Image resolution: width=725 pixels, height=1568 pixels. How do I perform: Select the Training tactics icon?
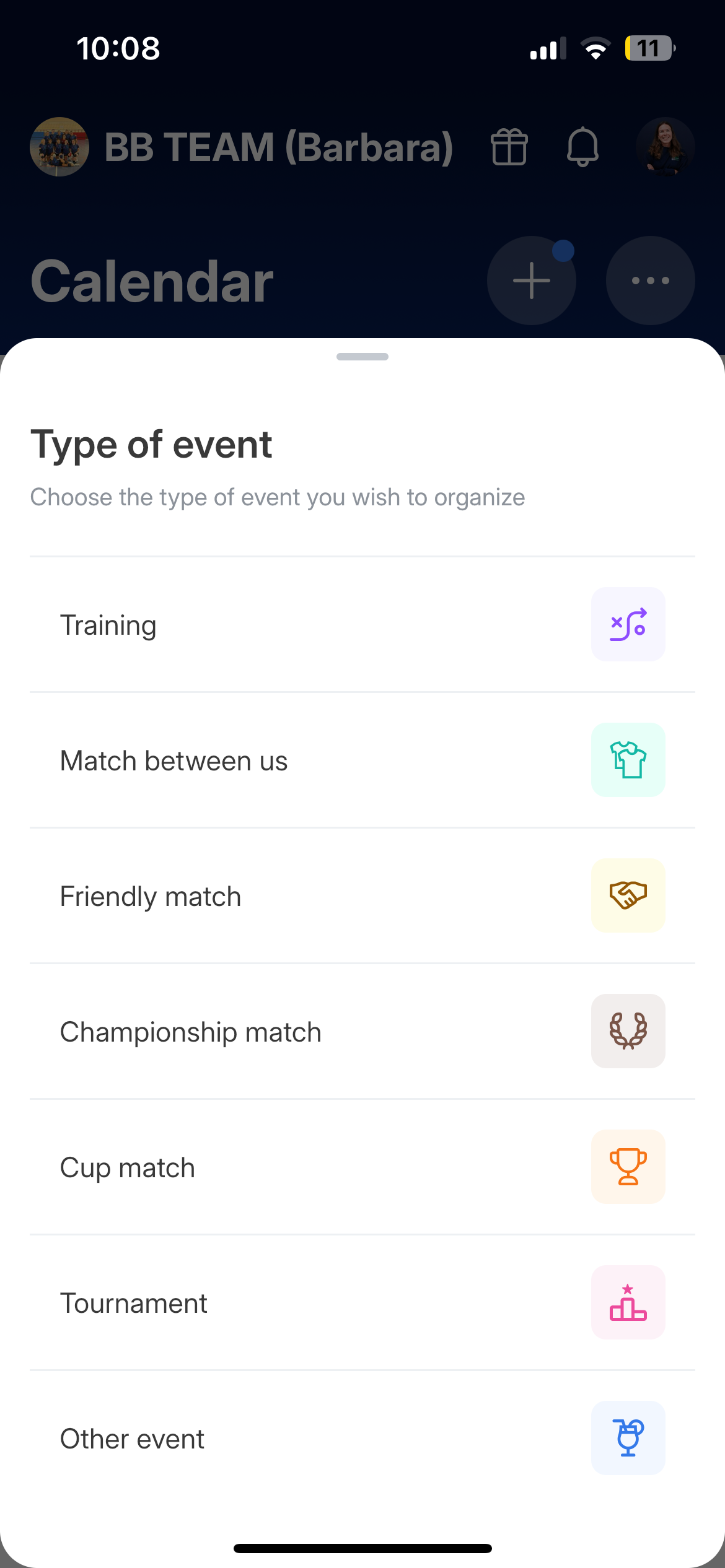628,624
